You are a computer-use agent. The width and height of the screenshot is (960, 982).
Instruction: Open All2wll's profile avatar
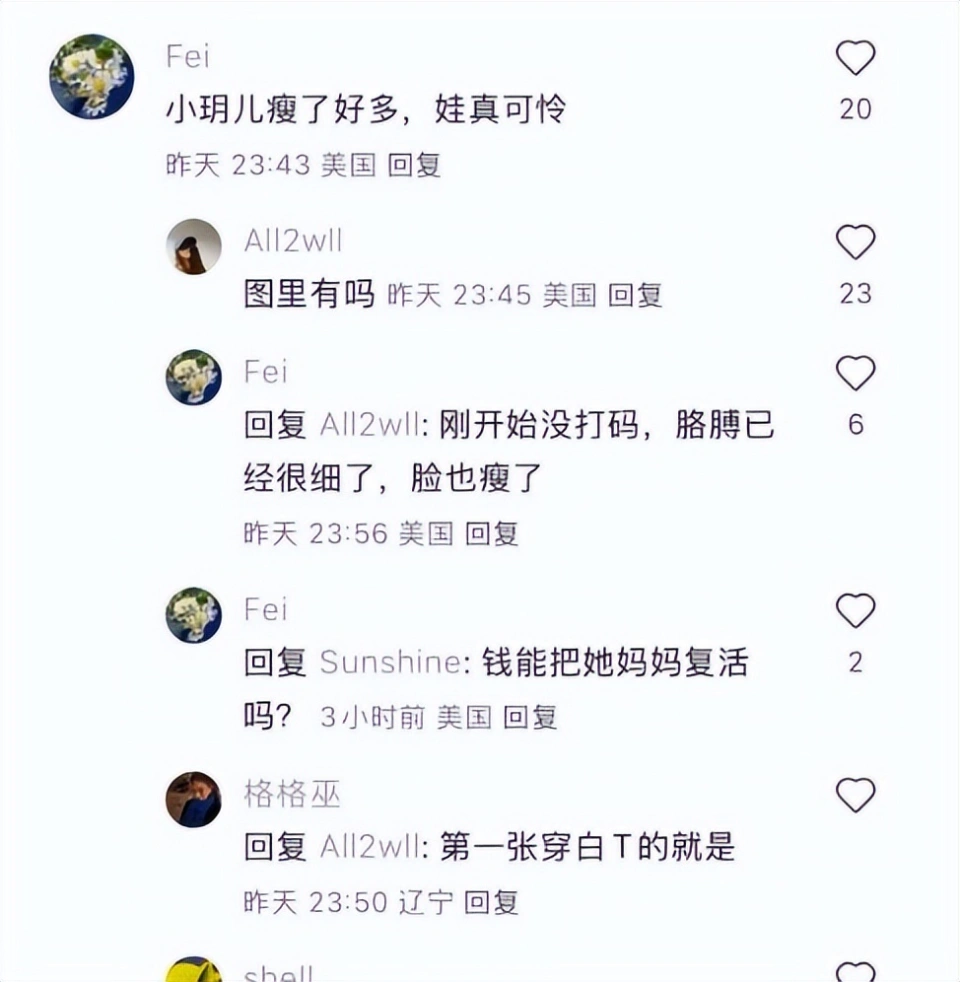pyautogui.click(x=193, y=247)
